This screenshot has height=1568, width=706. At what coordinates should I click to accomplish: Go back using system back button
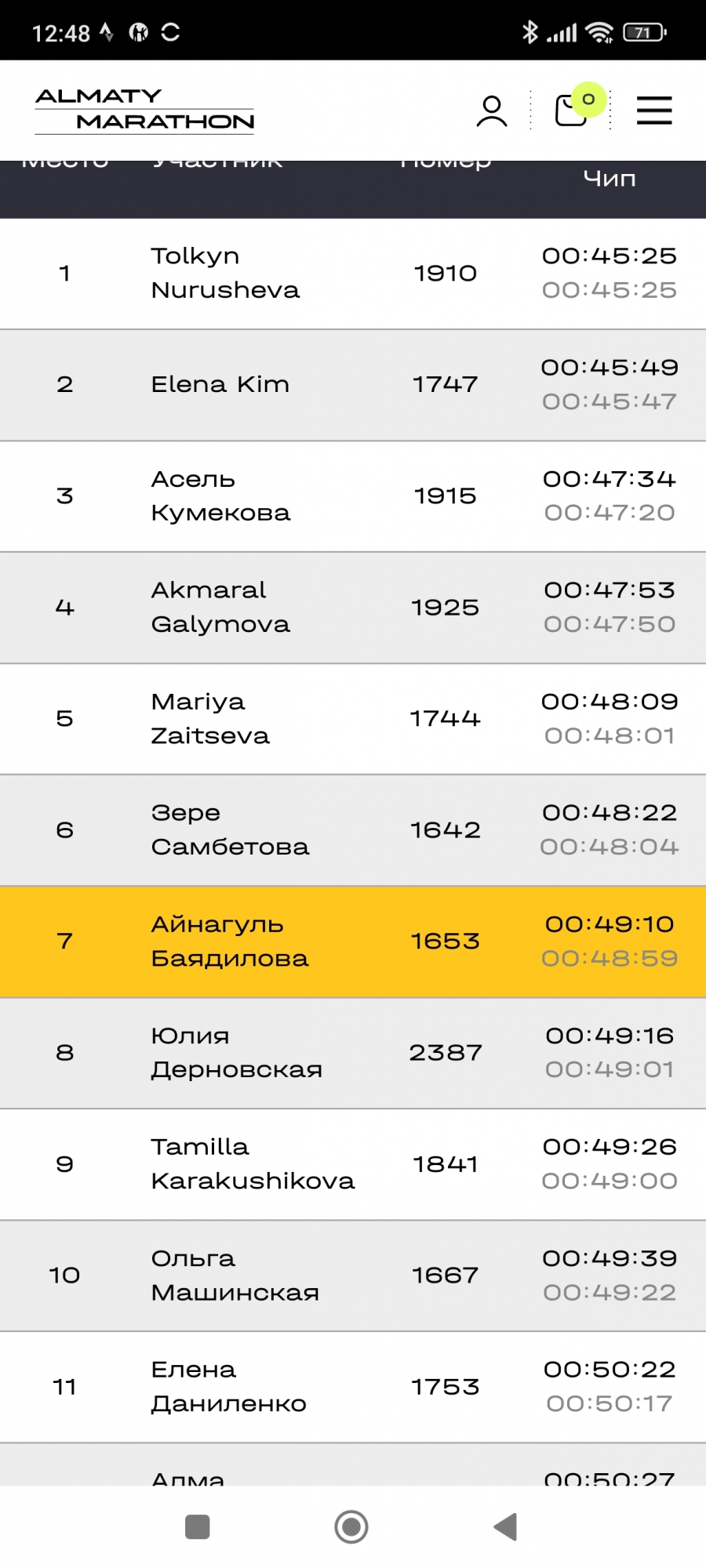pyautogui.click(x=506, y=1526)
